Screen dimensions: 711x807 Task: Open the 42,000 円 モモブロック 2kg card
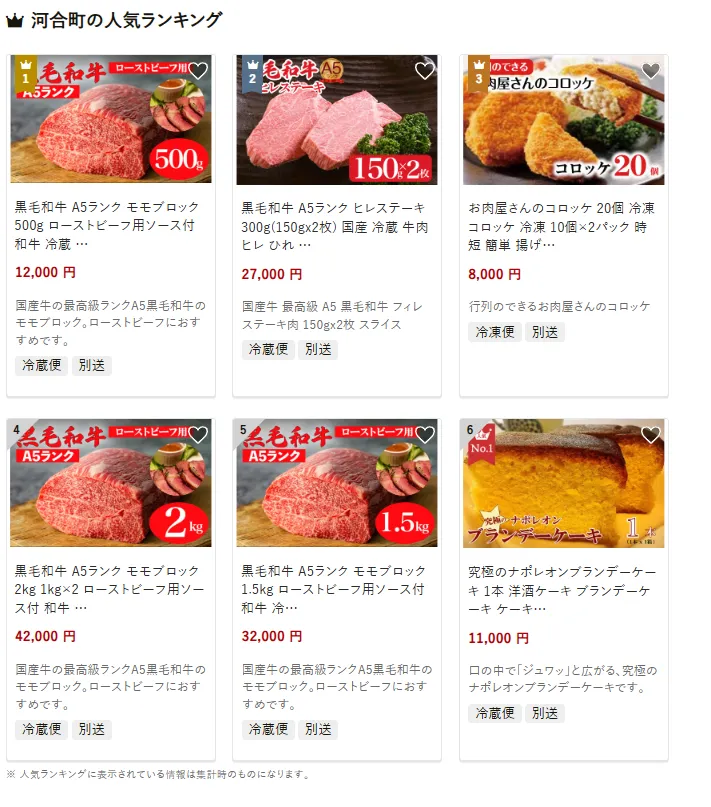click(110, 589)
